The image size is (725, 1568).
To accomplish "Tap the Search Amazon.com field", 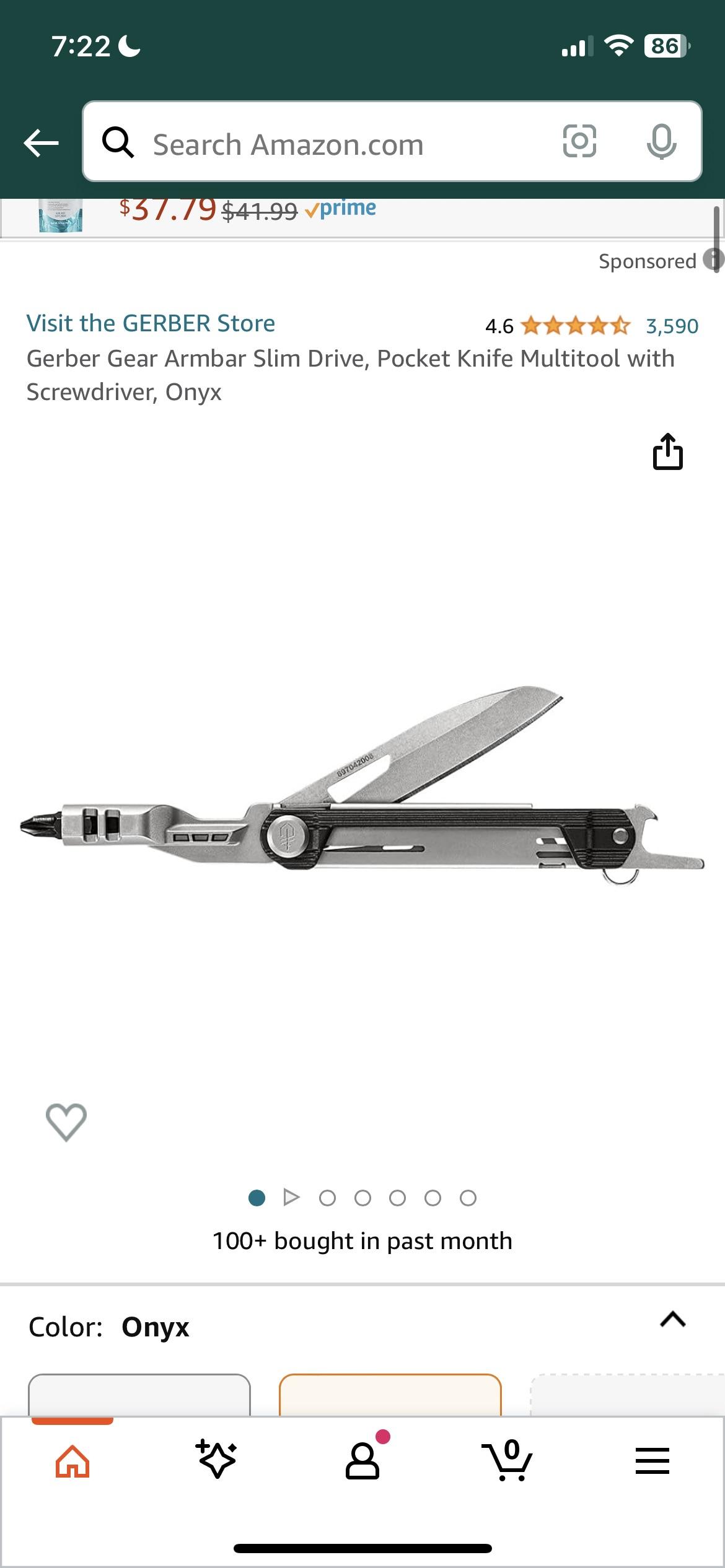I will click(322, 144).
